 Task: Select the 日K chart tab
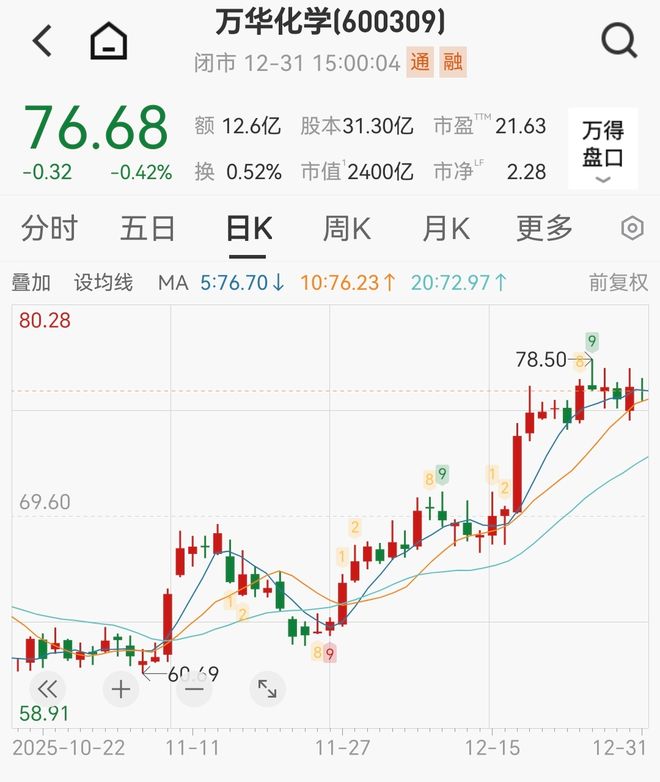point(249,229)
